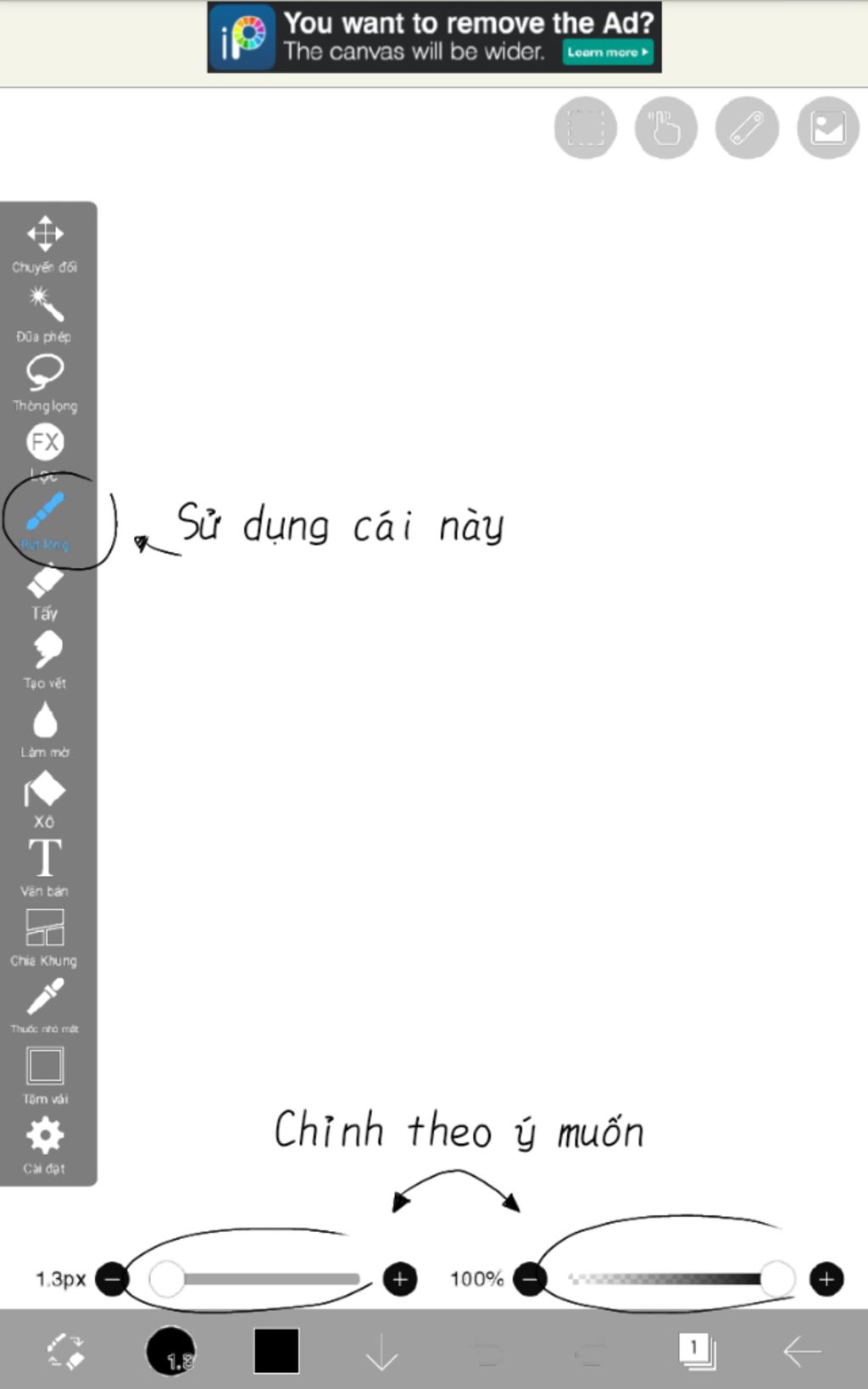
Task: Open the FX filter tool
Action: tap(45, 442)
